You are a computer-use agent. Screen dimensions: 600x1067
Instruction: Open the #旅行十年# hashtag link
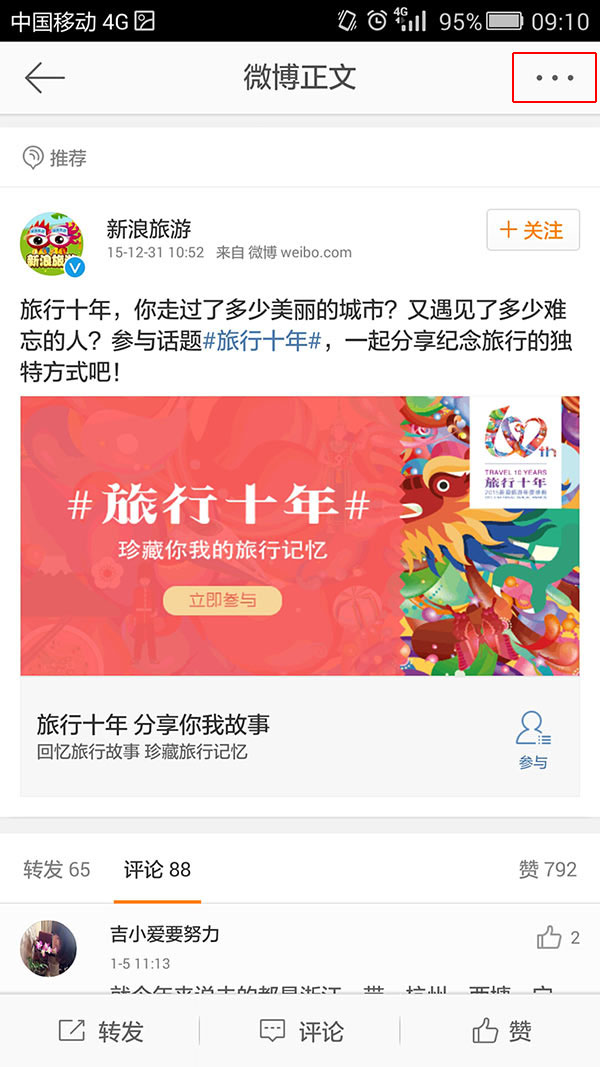point(261,341)
